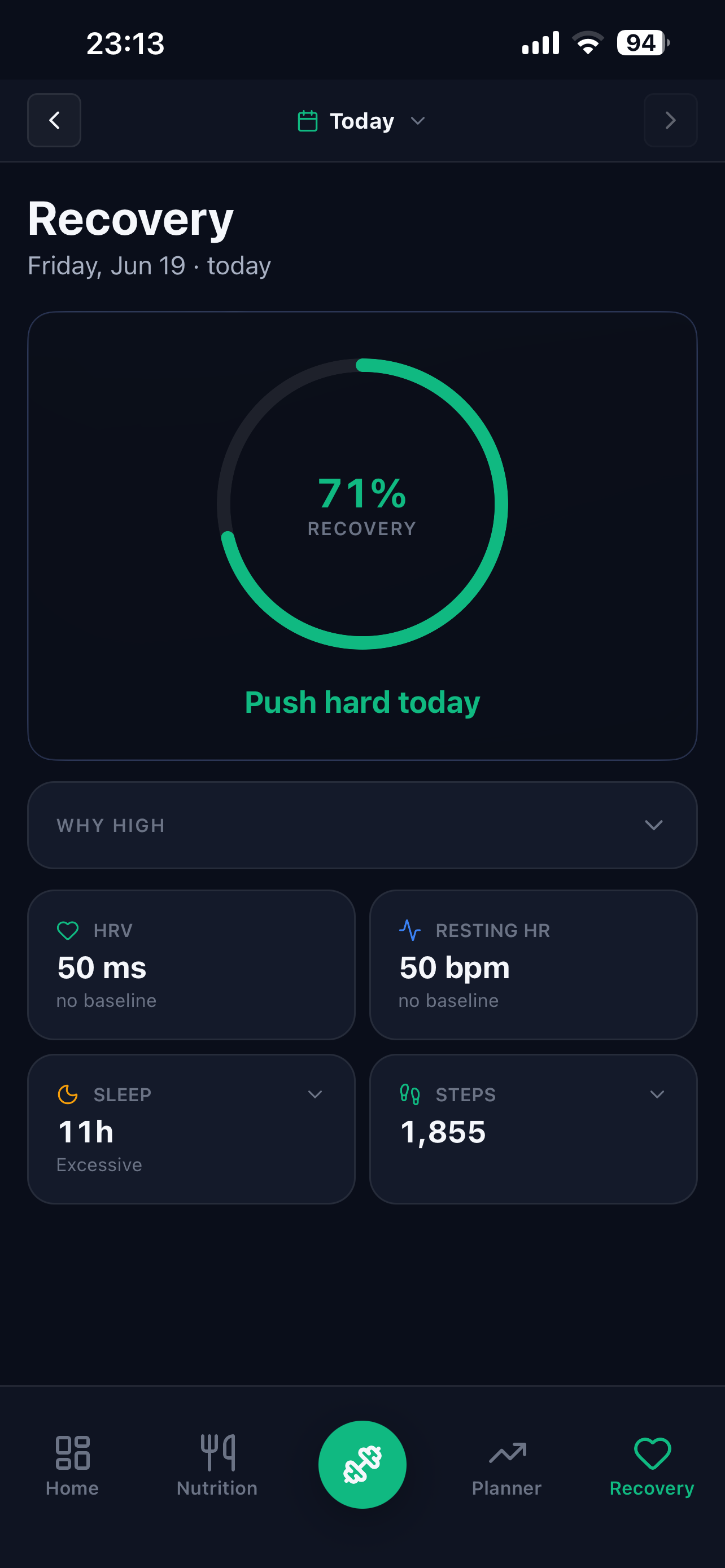Tap the center dumbbell workout button
The image size is (725, 1568).
pos(362,1464)
